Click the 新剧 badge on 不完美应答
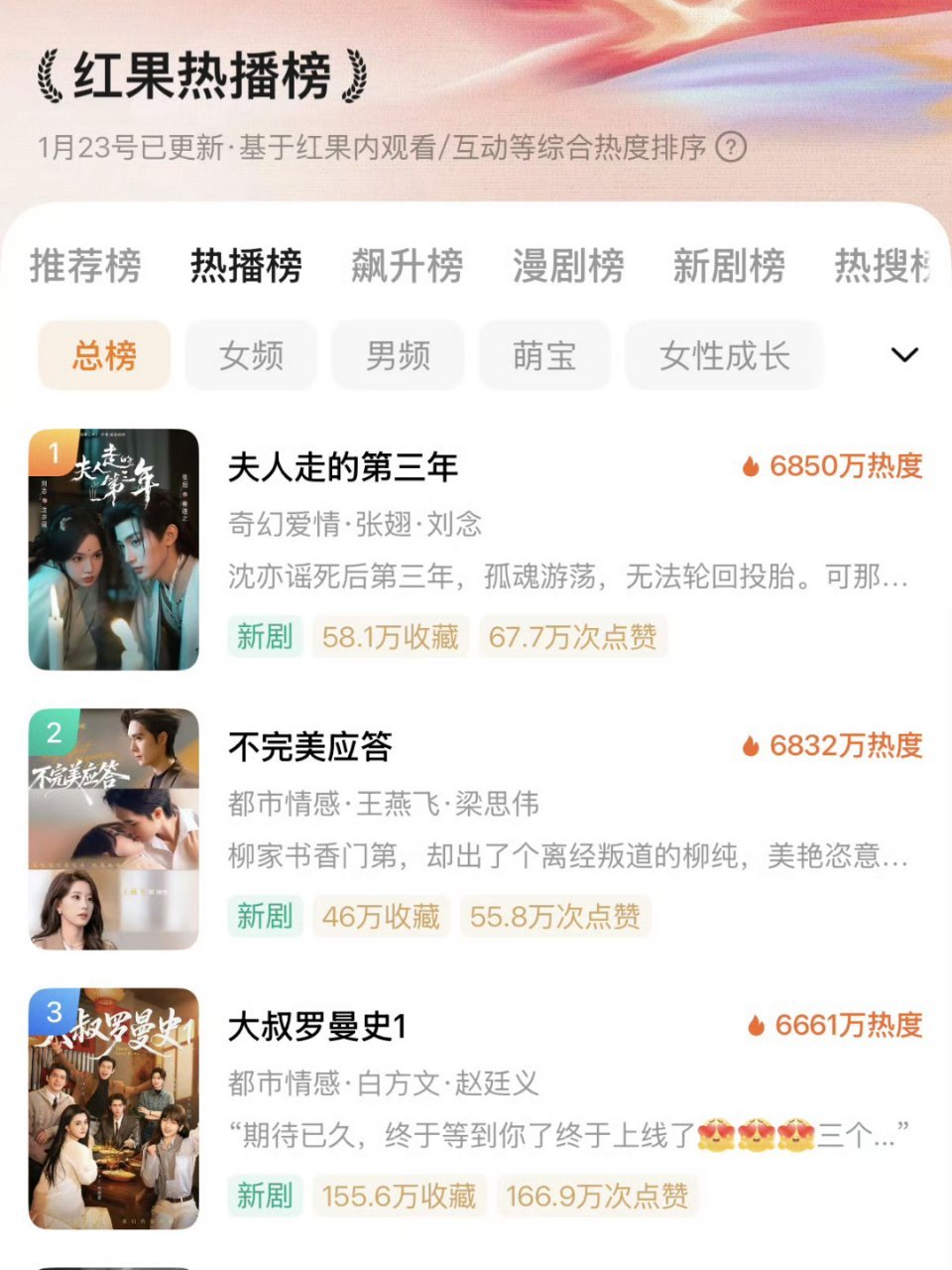The image size is (952, 1270). click(264, 918)
